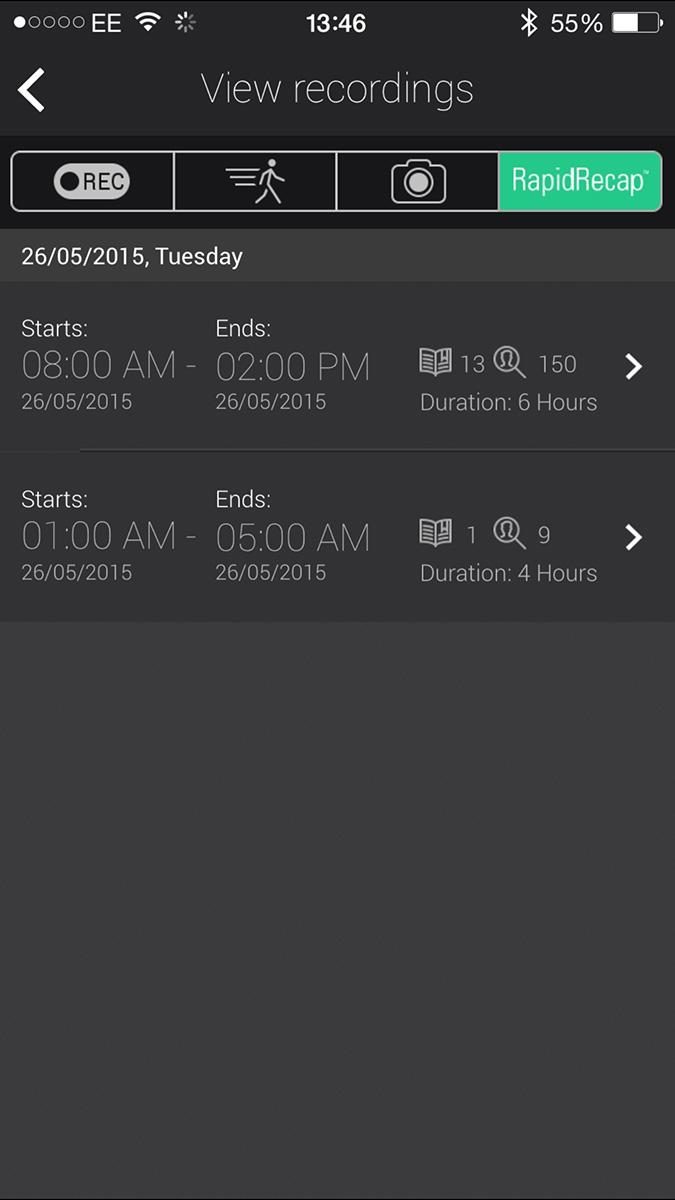Switch to the REC recordings tab

point(92,181)
